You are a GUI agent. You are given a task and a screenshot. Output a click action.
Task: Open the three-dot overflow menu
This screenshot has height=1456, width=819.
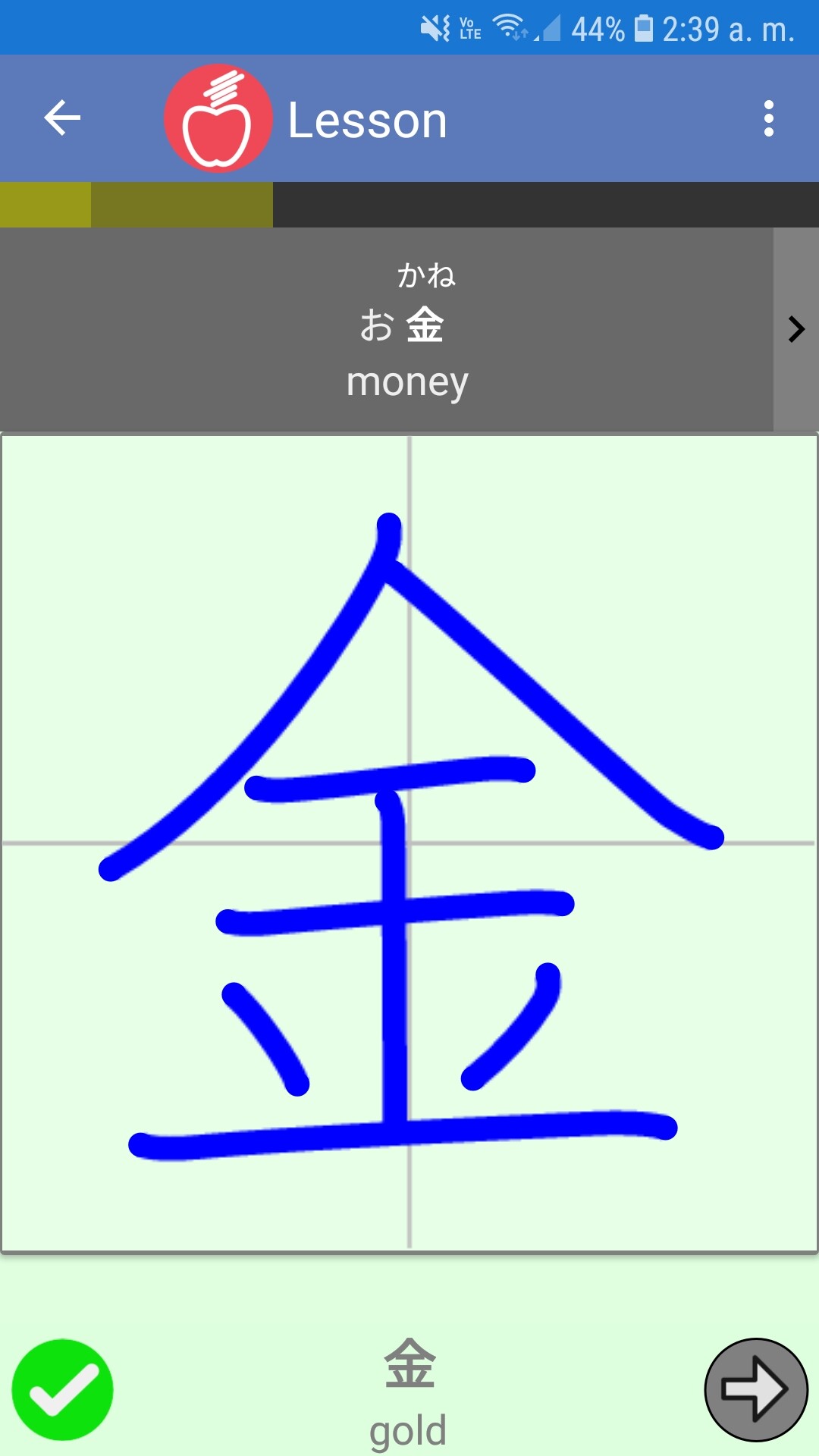769,118
